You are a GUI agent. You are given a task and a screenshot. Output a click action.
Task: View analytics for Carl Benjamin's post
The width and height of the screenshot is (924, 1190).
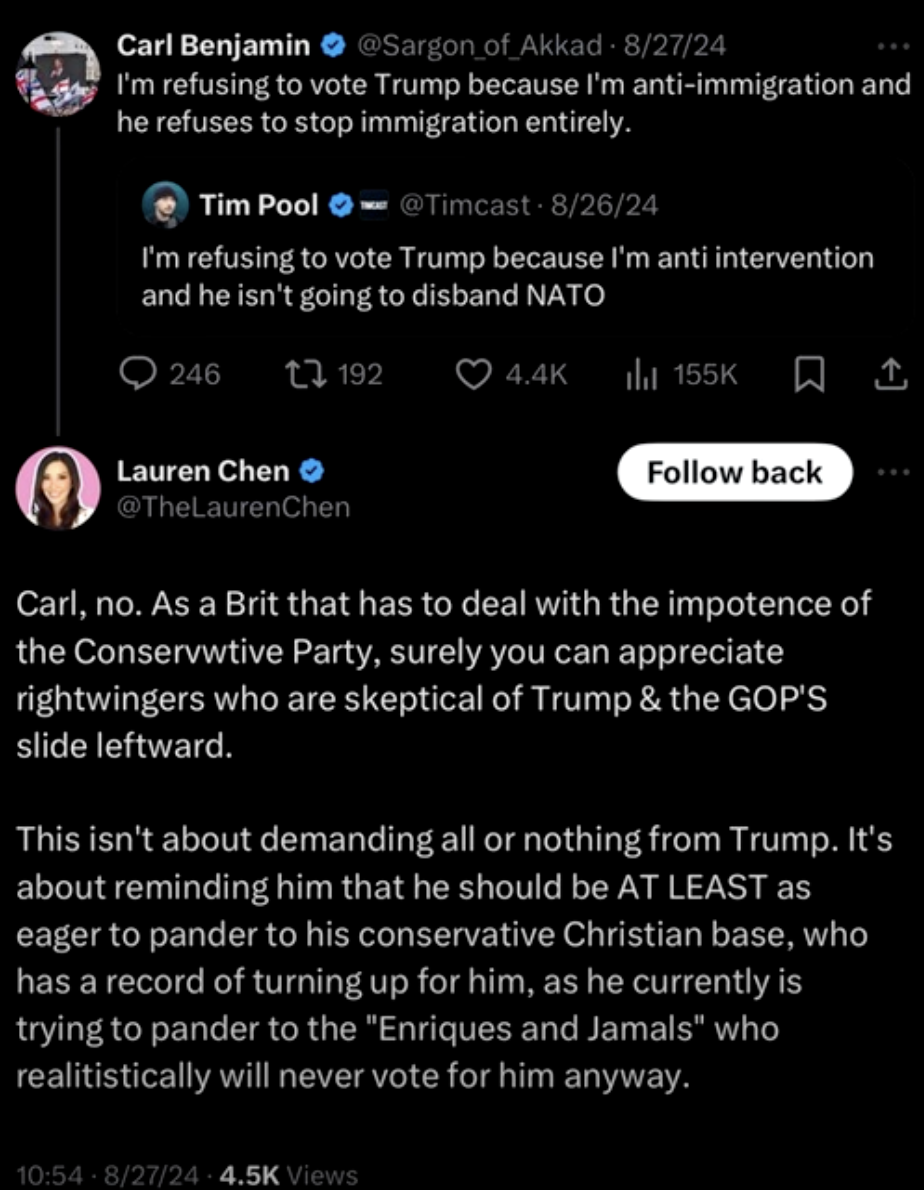(x=638, y=374)
